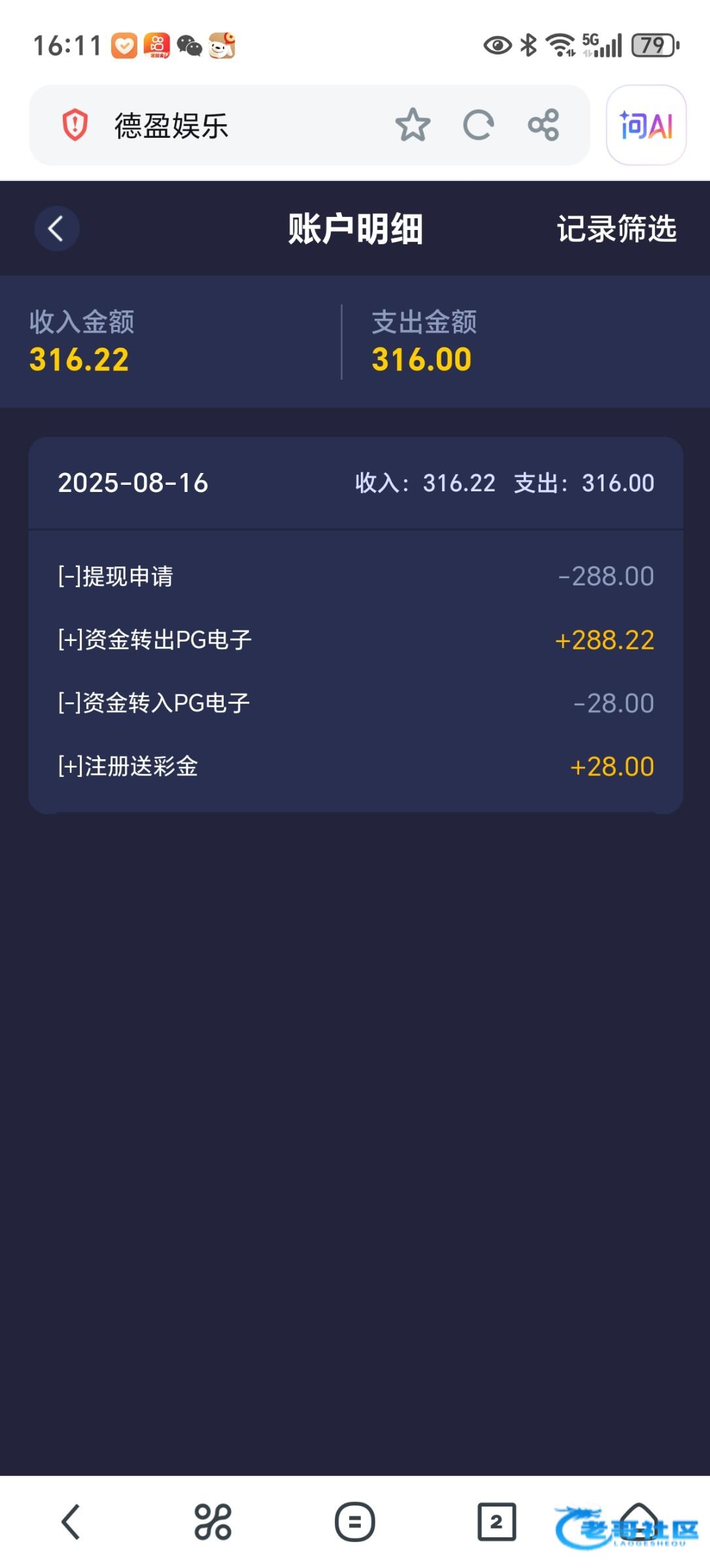Bookmark this page with the star icon
710x1568 pixels.
tap(413, 125)
